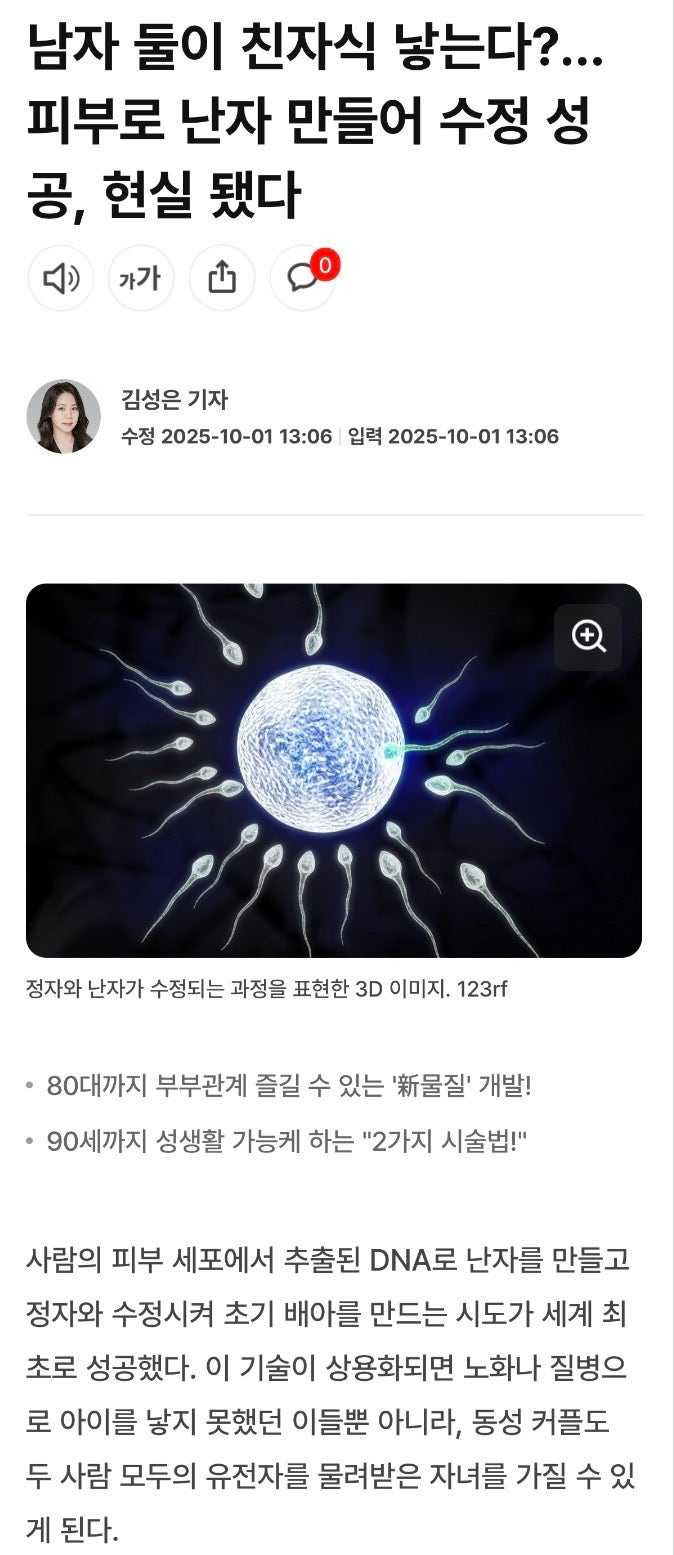Open the '80대까지 부부관계' related link
Viewport: 674px width, 1555px height.
click(289, 1085)
